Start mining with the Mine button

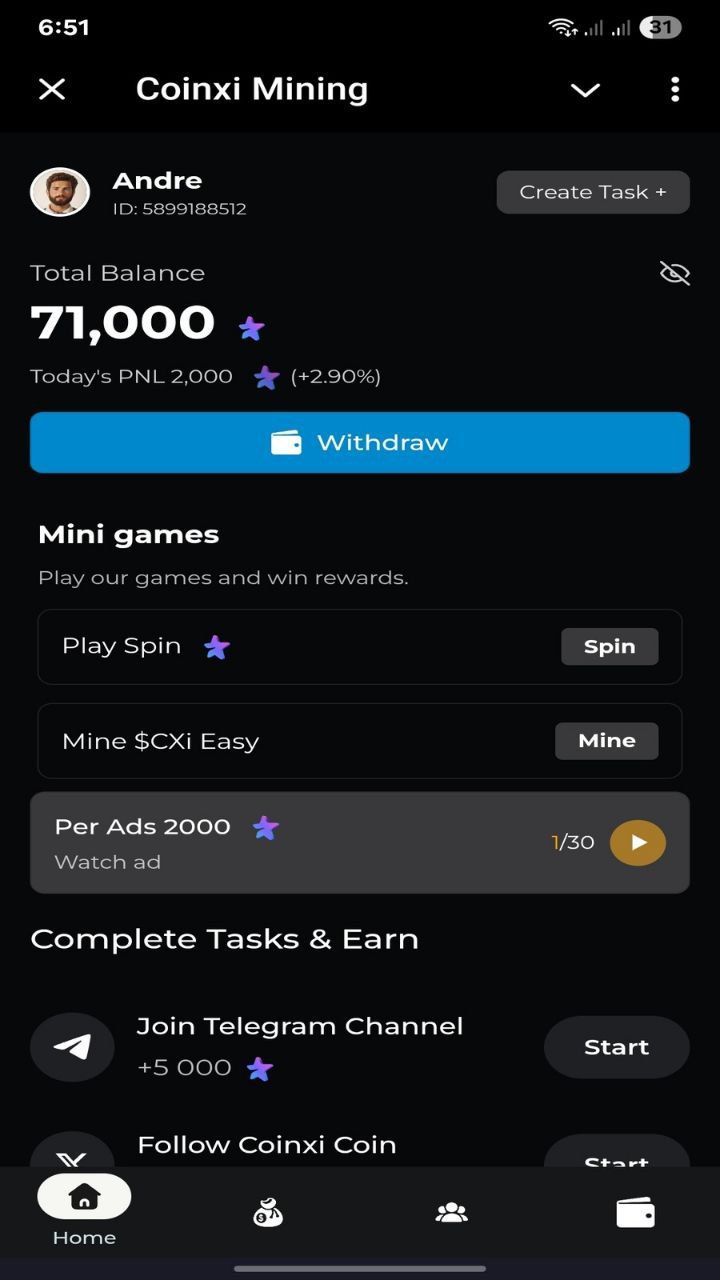[x=606, y=741]
